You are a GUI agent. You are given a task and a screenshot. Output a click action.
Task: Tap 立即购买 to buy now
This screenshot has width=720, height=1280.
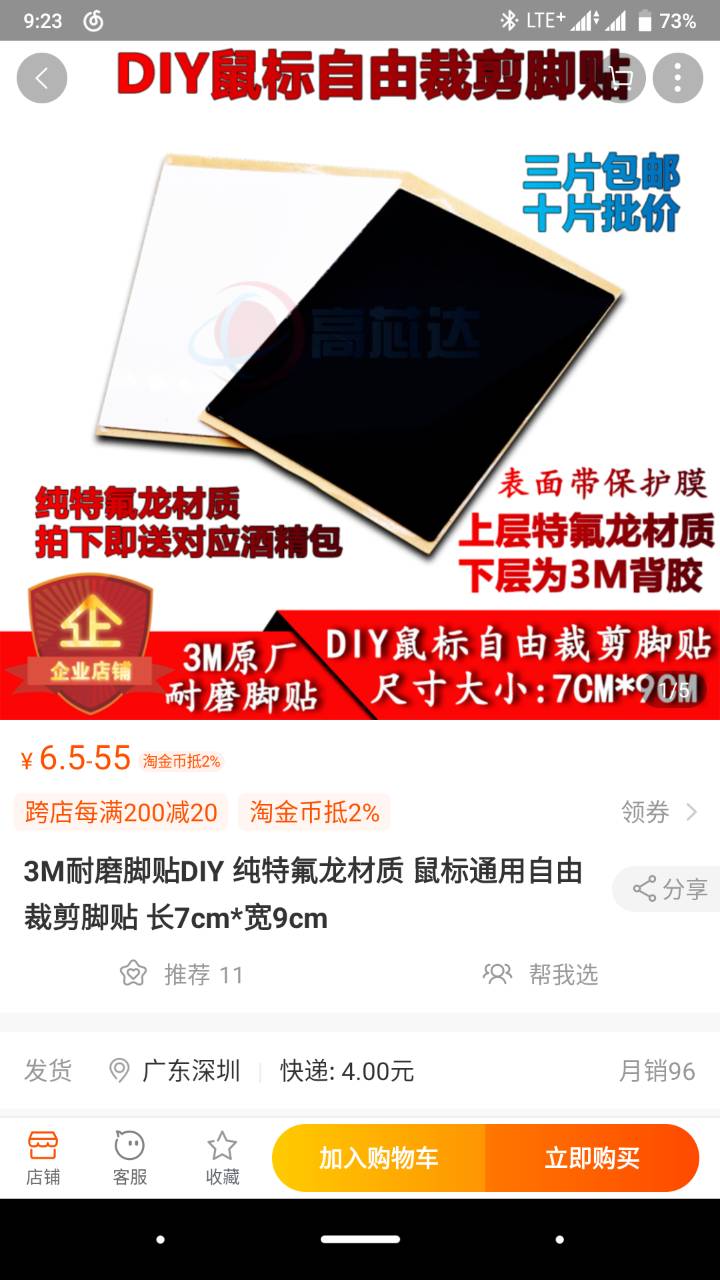click(592, 1158)
